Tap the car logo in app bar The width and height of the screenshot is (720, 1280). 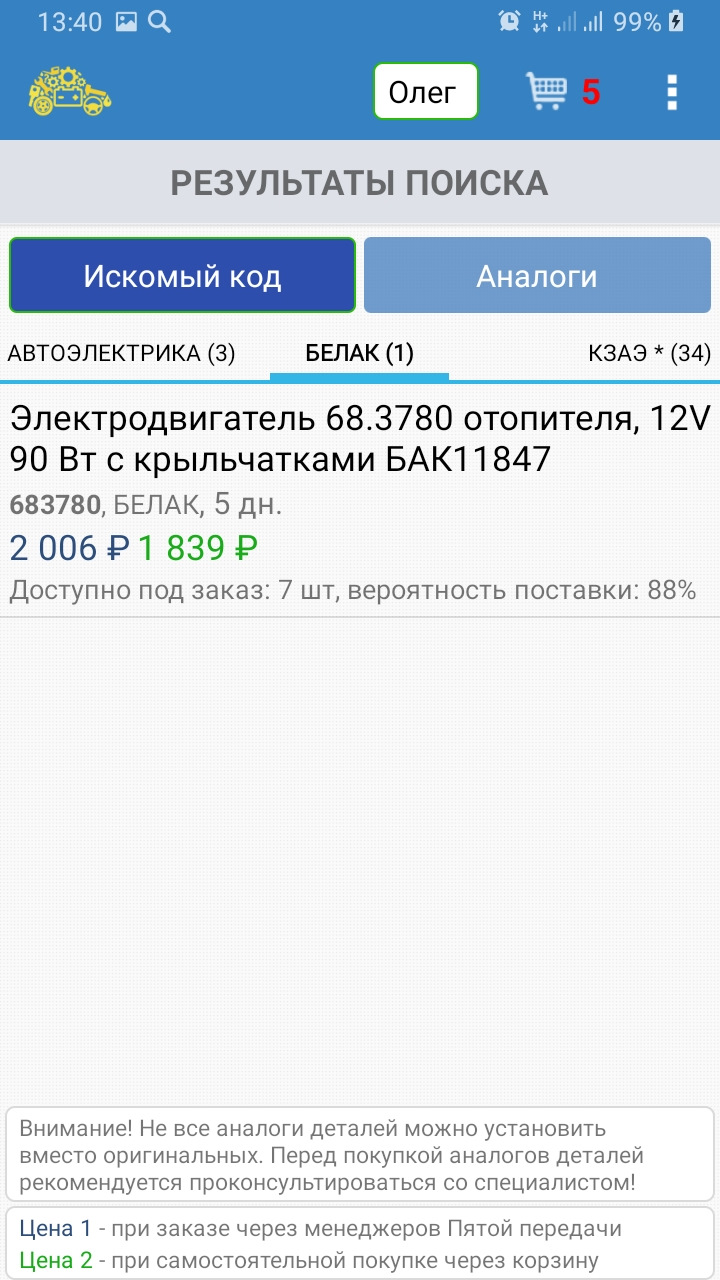pyautogui.click(x=69, y=92)
